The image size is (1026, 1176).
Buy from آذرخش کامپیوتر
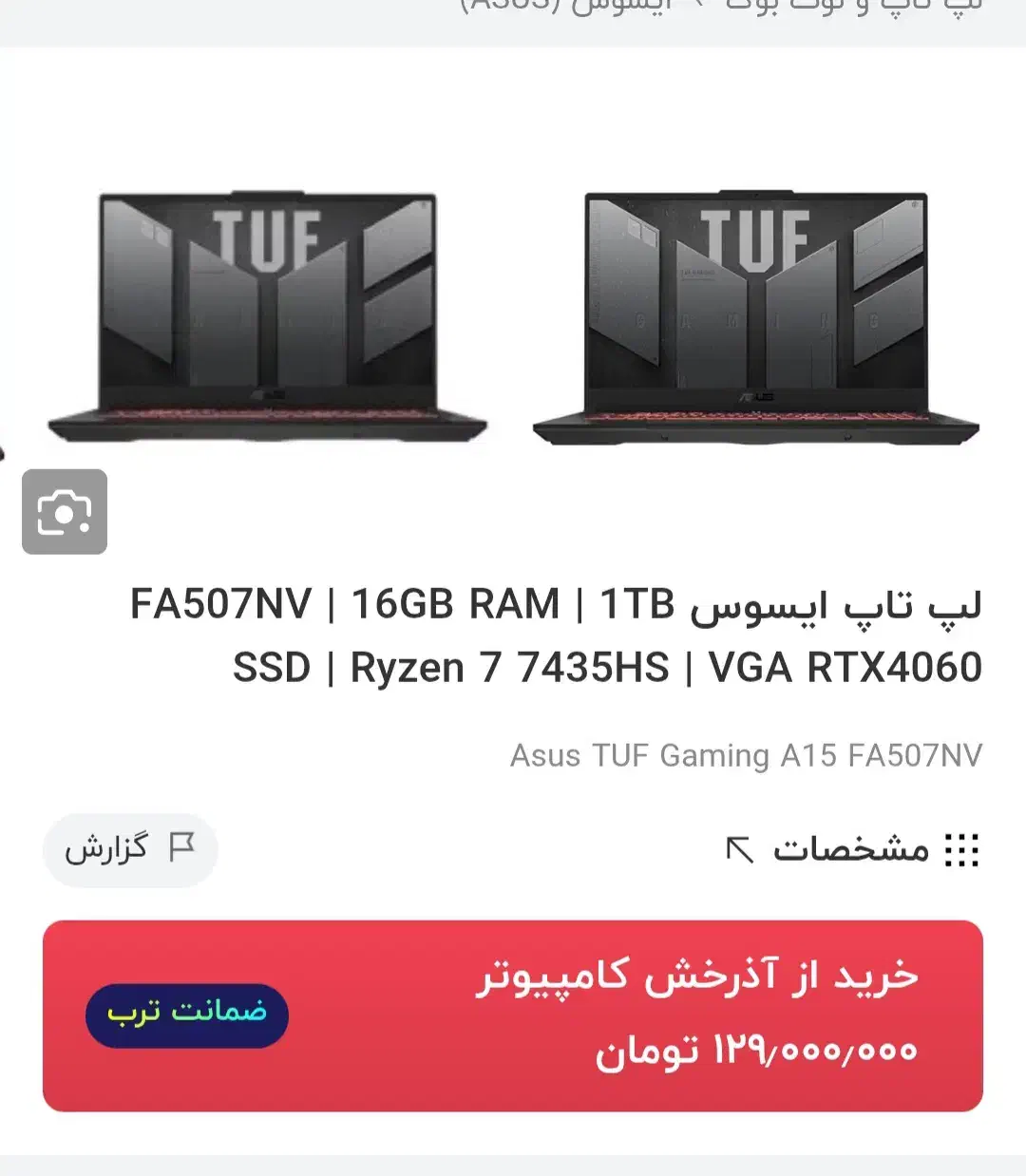[x=608, y=1015]
